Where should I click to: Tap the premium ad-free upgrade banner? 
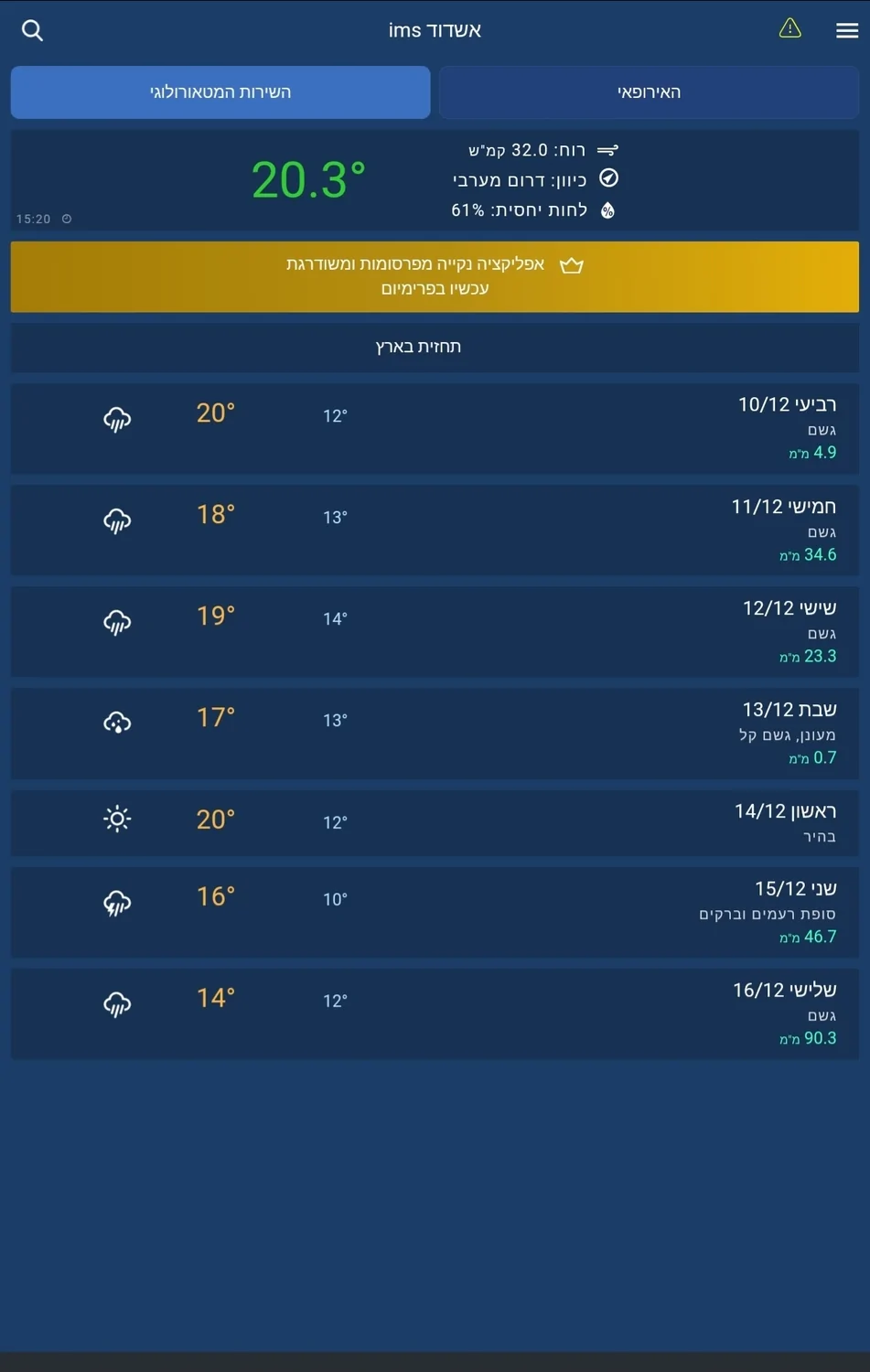point(435,276)
